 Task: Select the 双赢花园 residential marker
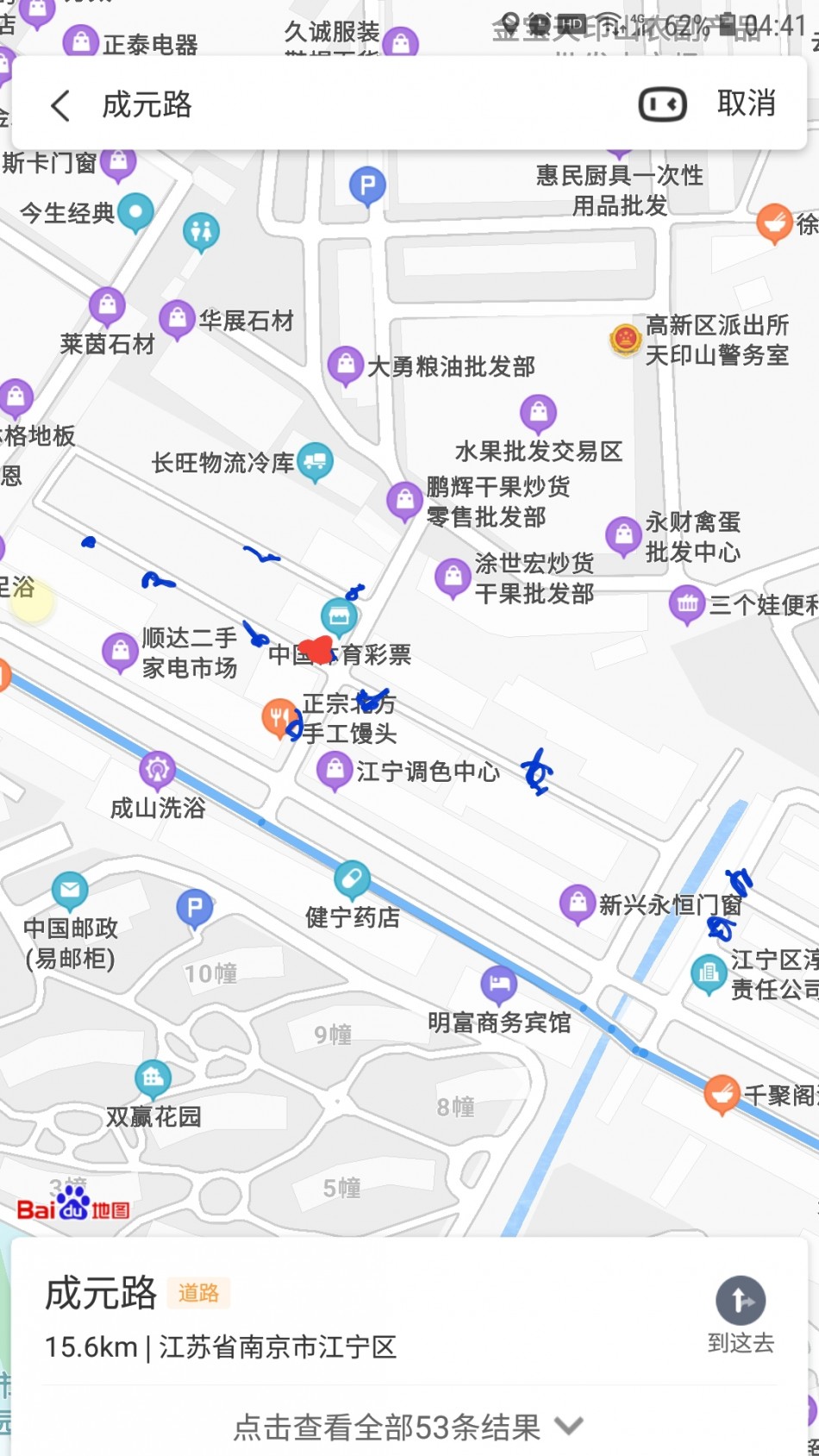pyautogui.click(x=153, y=1078)
